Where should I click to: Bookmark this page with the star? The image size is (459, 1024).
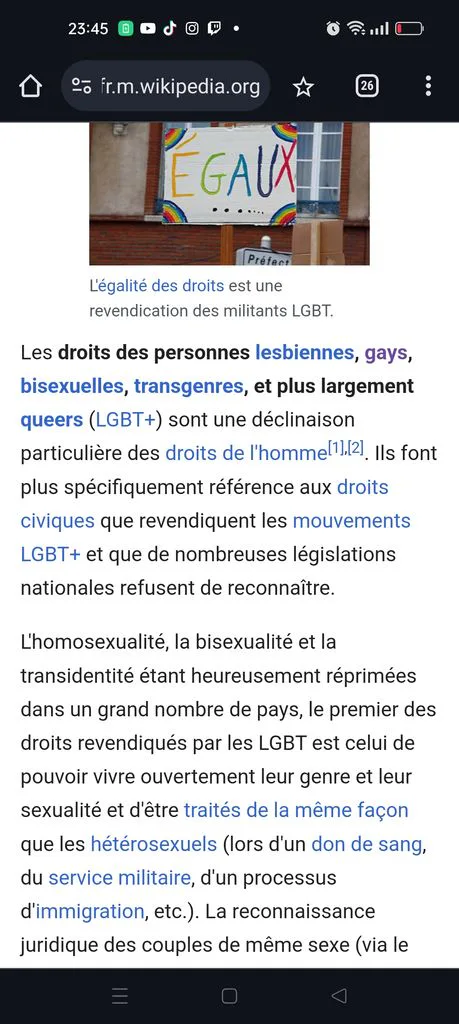click(x=303, y=86)
